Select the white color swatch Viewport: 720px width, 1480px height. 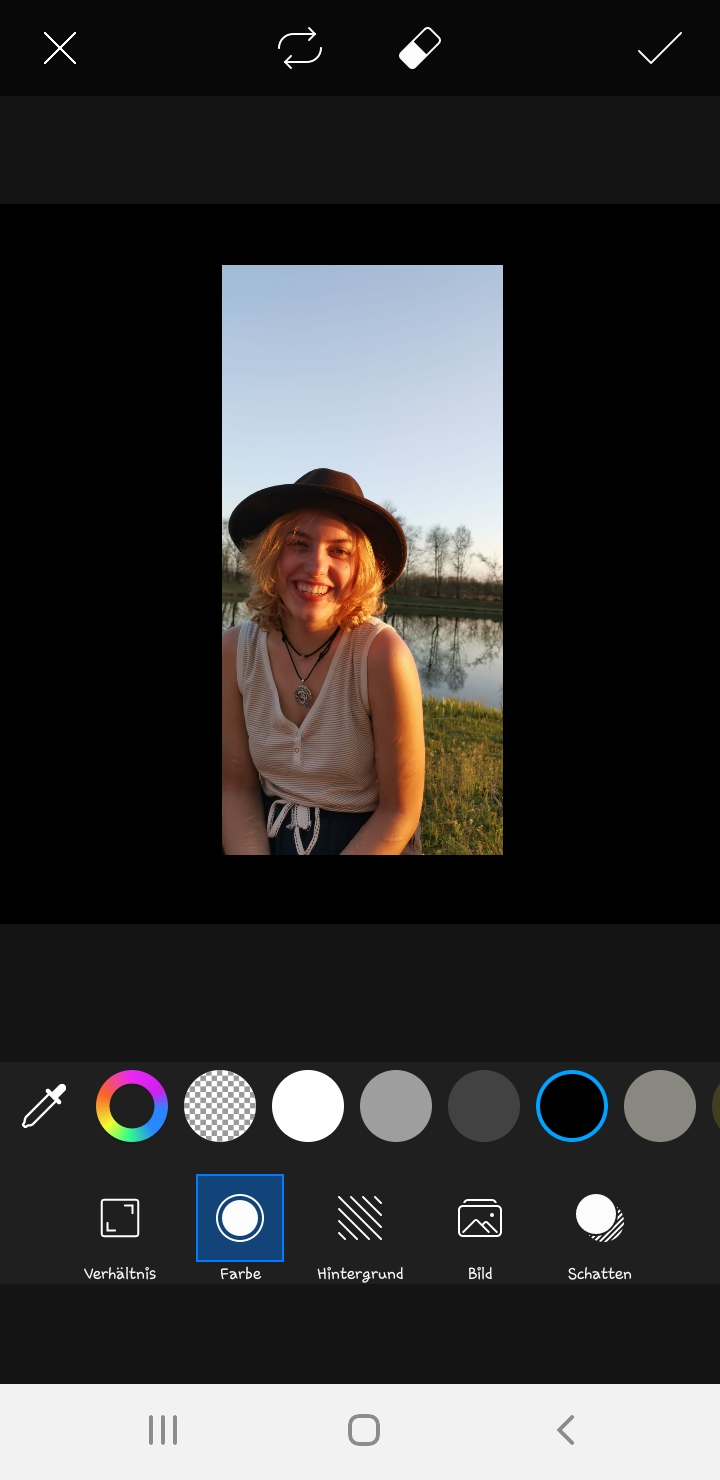pos(308,1106)
